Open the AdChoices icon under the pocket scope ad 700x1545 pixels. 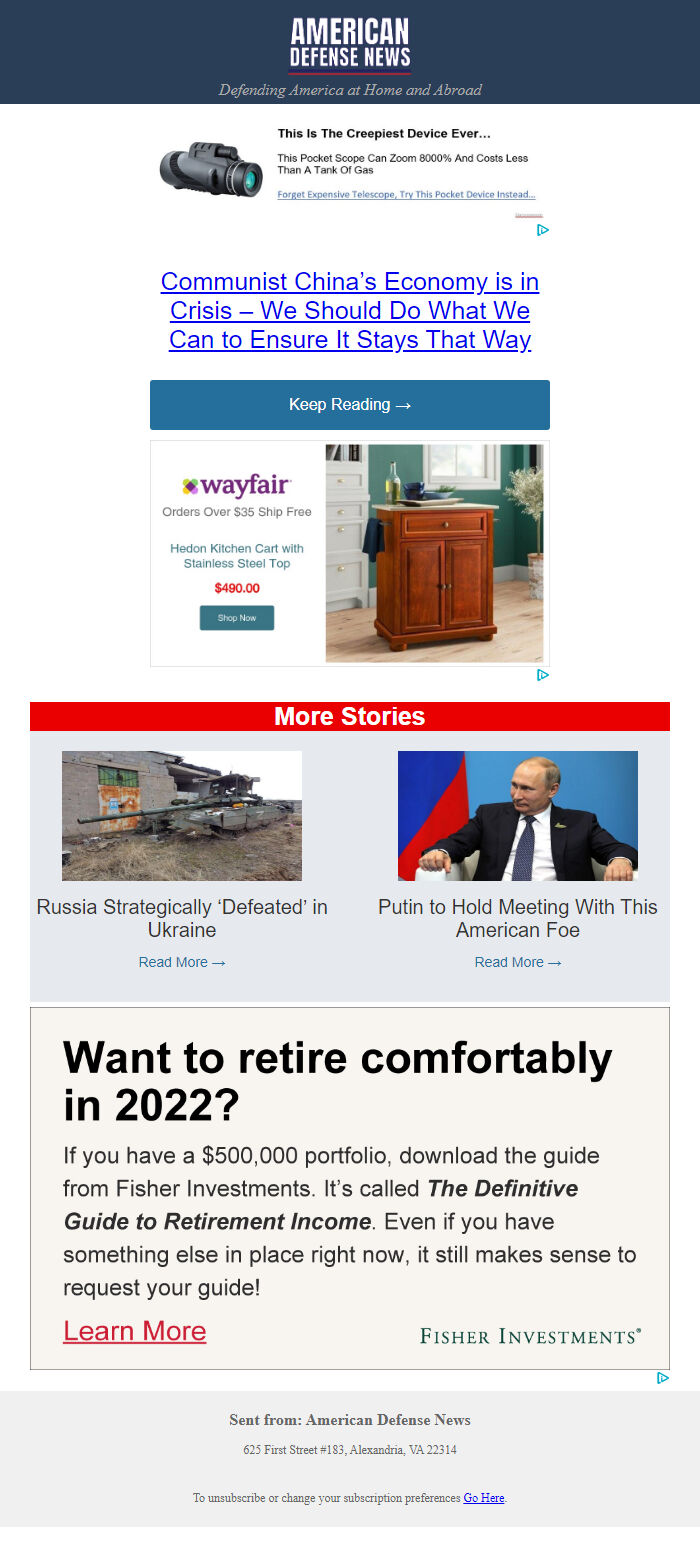[543, 230]
